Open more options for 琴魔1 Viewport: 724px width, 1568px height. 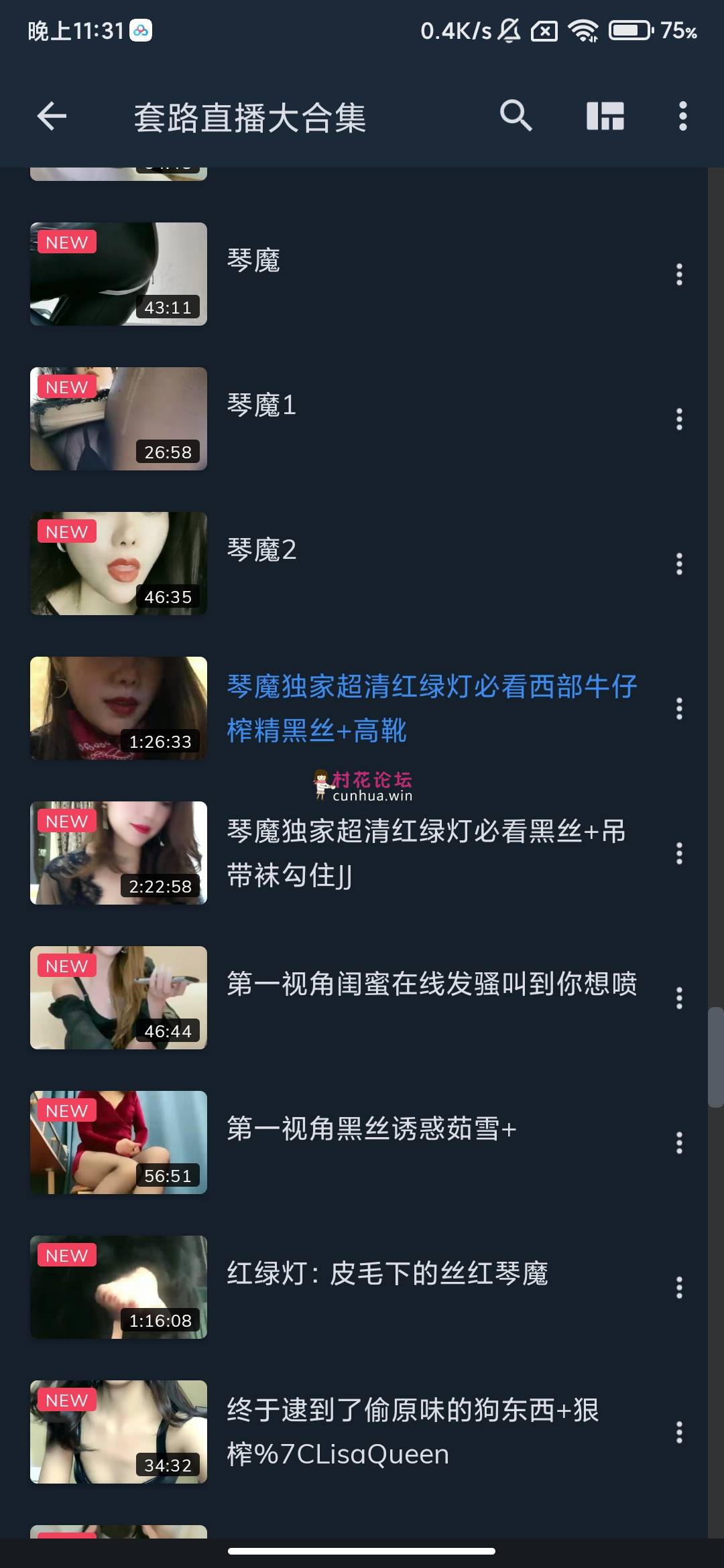pyautogui.click(x=679, y=419)
